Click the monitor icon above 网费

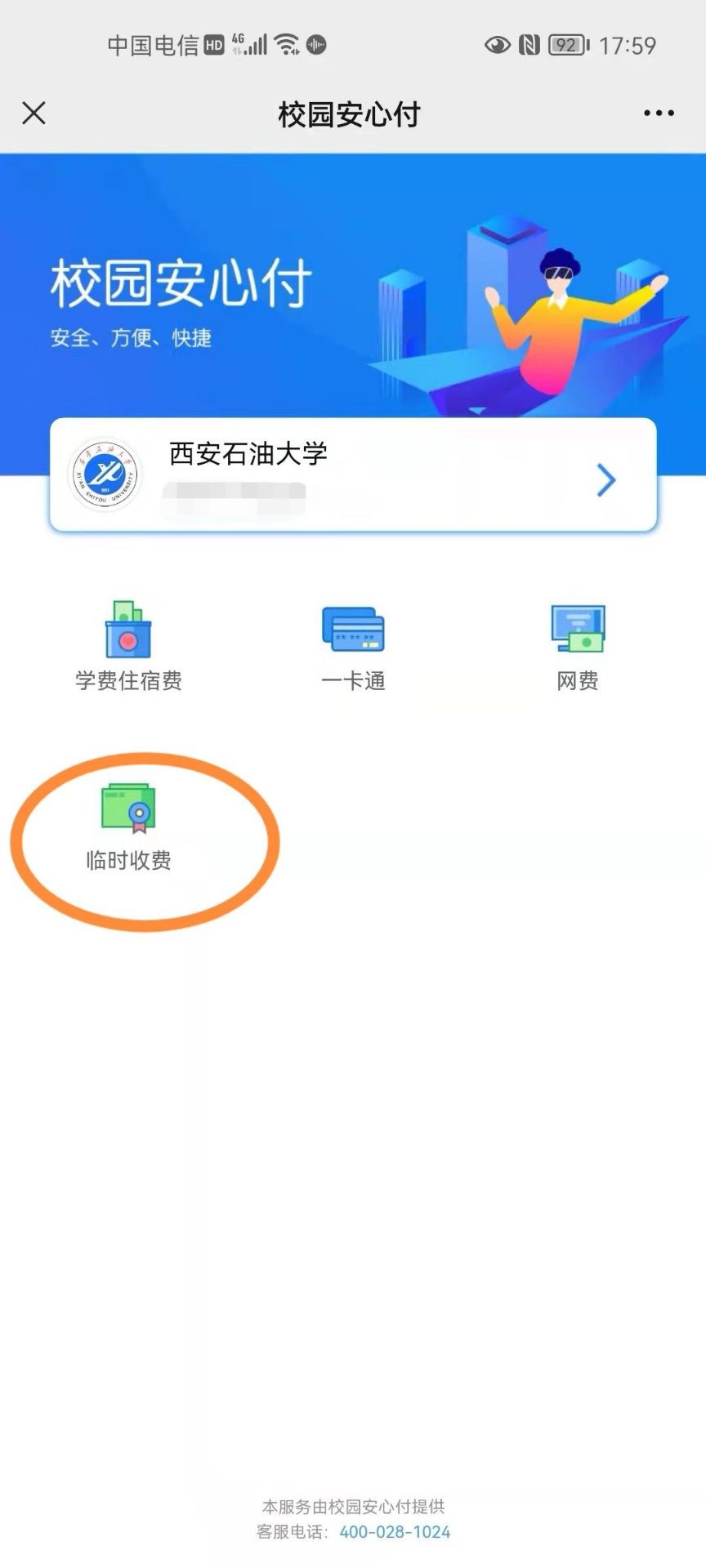click(x=576, y=629)
